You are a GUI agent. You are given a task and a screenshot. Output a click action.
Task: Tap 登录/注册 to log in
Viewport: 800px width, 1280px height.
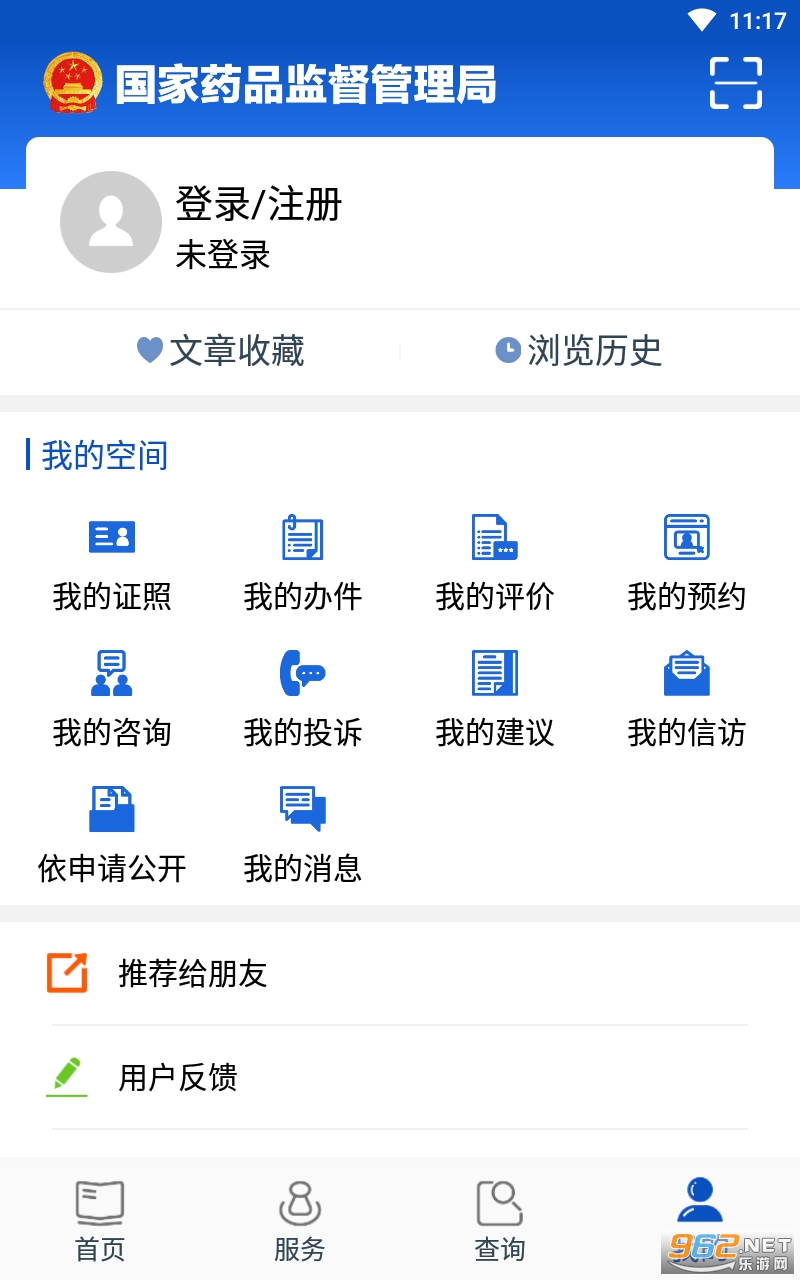coord(259,204)
